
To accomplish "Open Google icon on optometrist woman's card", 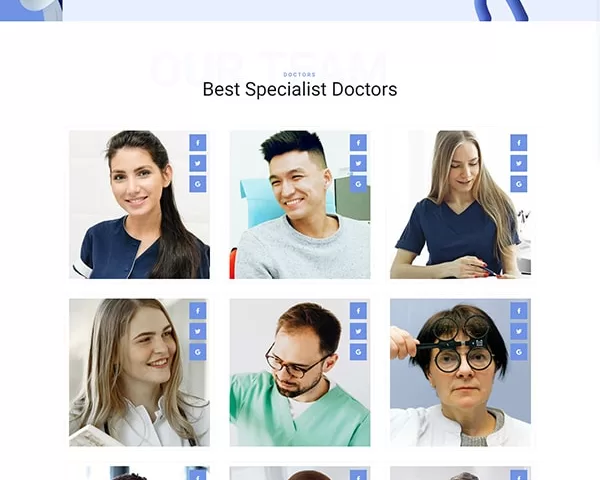I will [x=518, y=352].
